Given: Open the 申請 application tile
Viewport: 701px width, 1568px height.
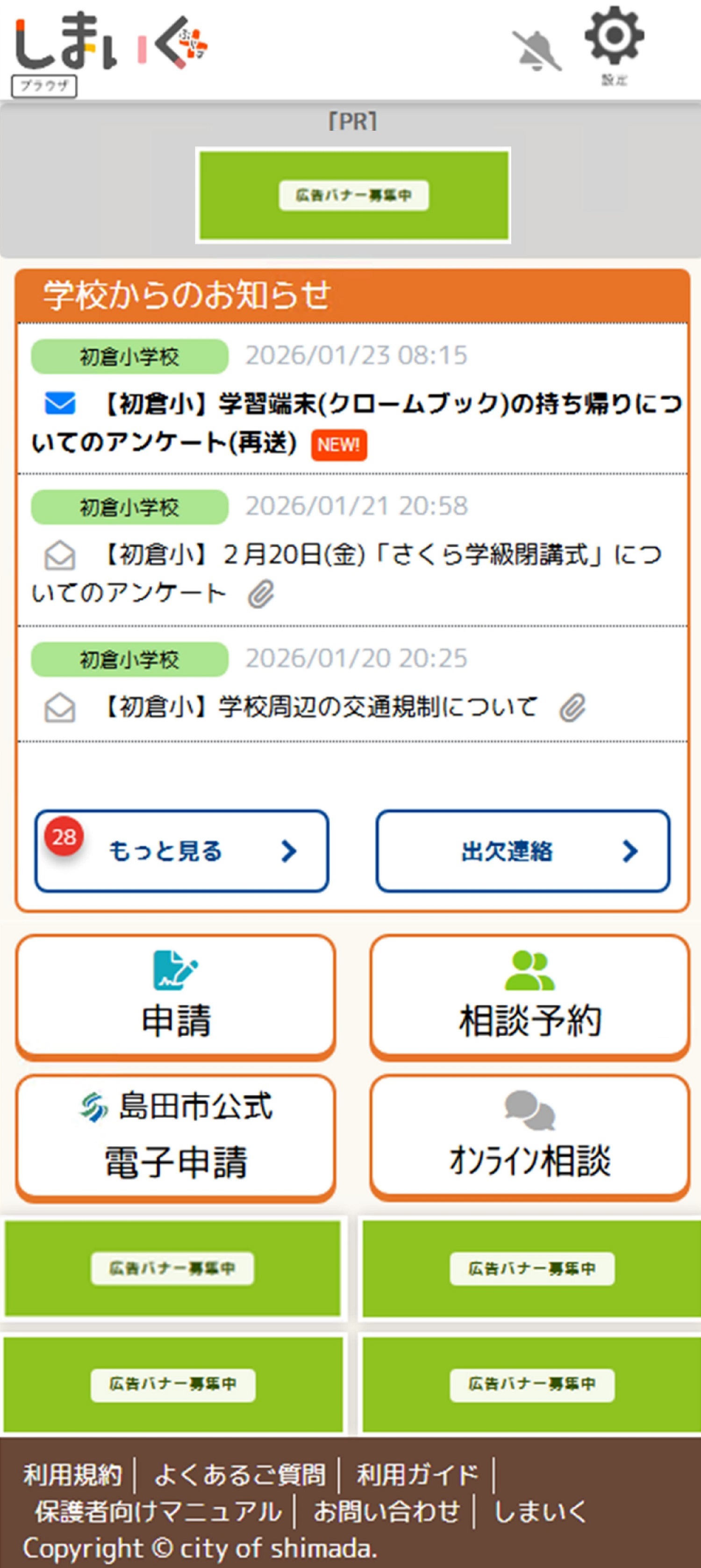Looking at the screenshot, I should tap(176, 996).
